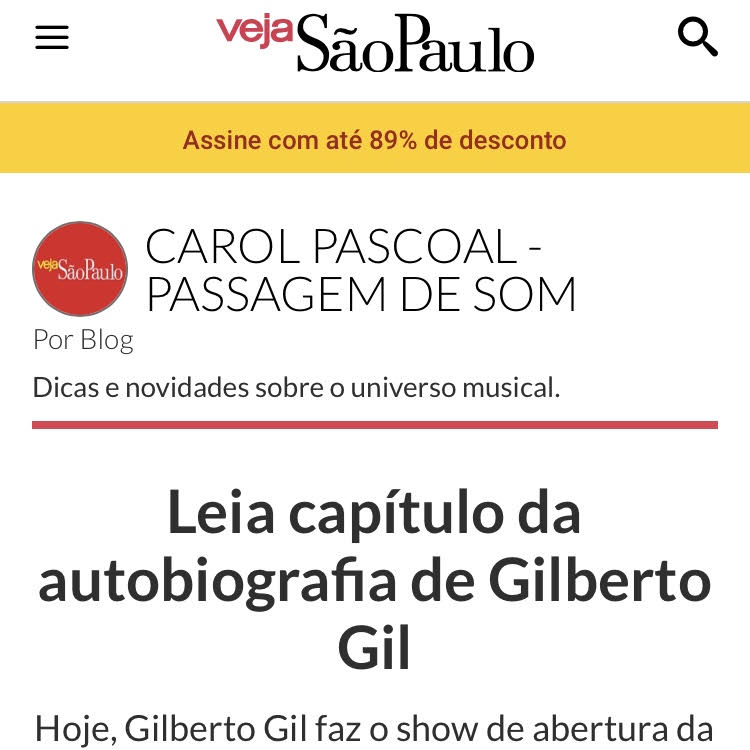The width and height of the screenshot is (750, 750).
Task: Open the Carol Pascoal Passagem de Som blog
Action: [361, 269]
